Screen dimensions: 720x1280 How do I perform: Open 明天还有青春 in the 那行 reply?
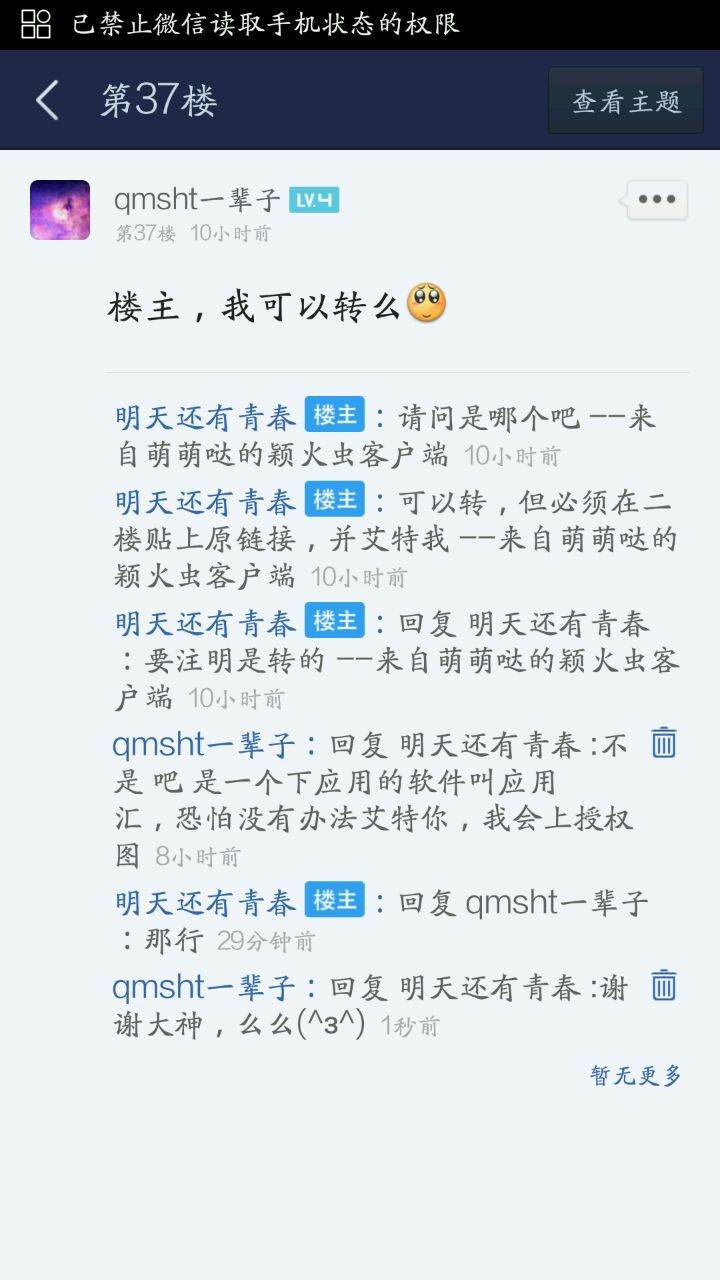[206, 903]
